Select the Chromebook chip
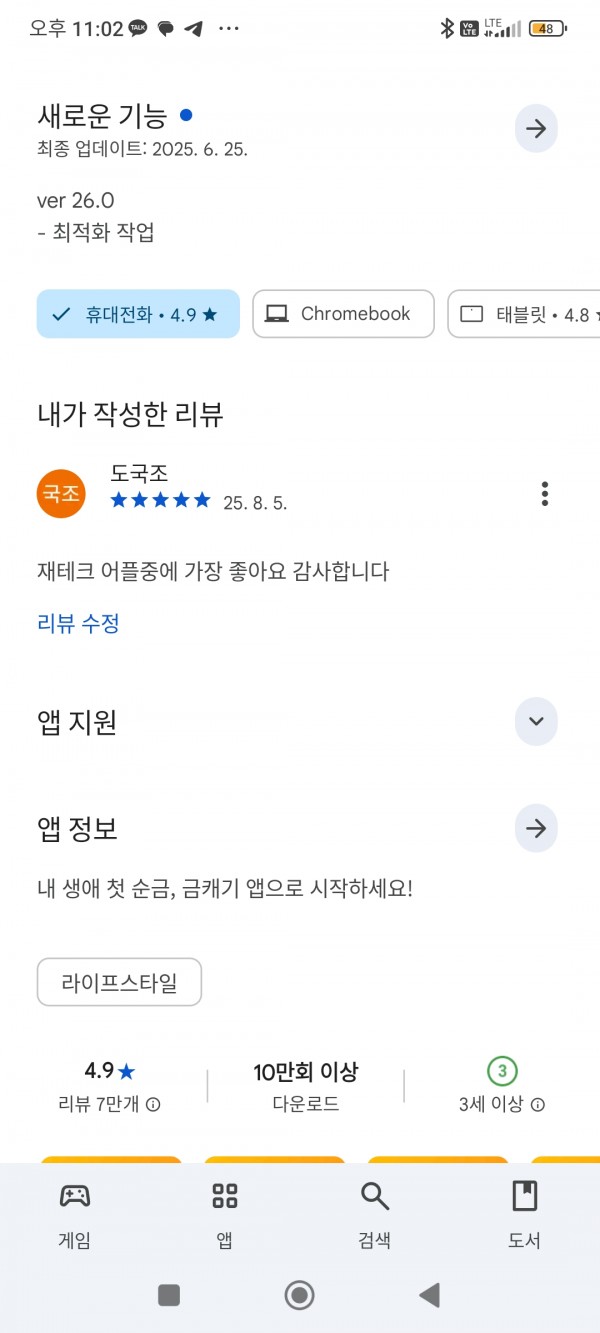This screenshot has width=600, height=1333. click(343, 314)
